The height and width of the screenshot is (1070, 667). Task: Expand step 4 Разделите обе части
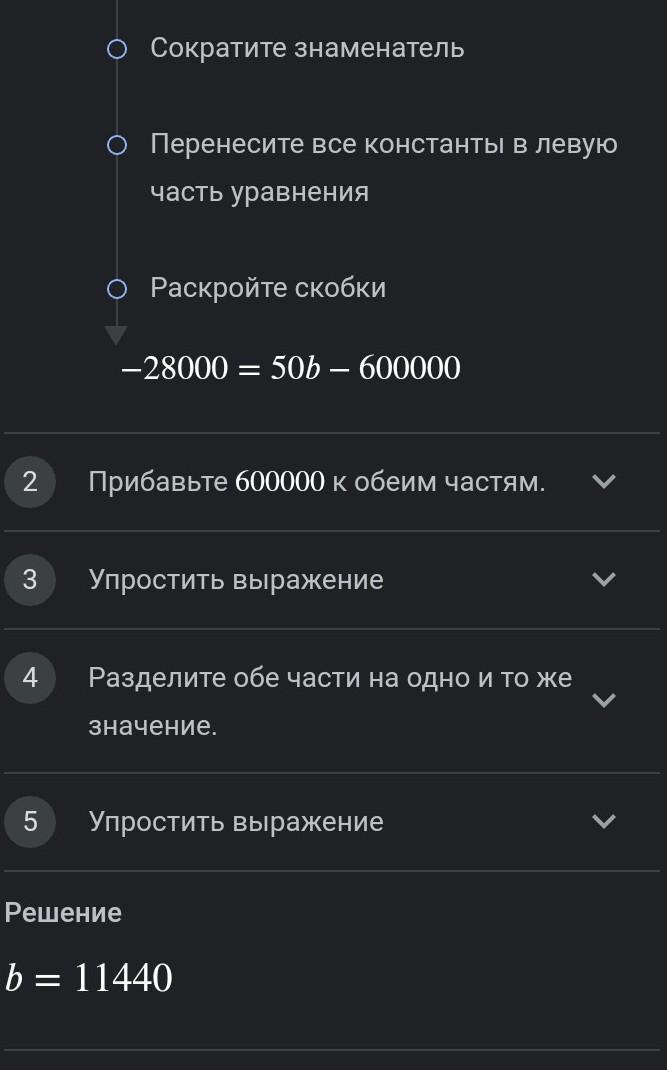[603, 701]
